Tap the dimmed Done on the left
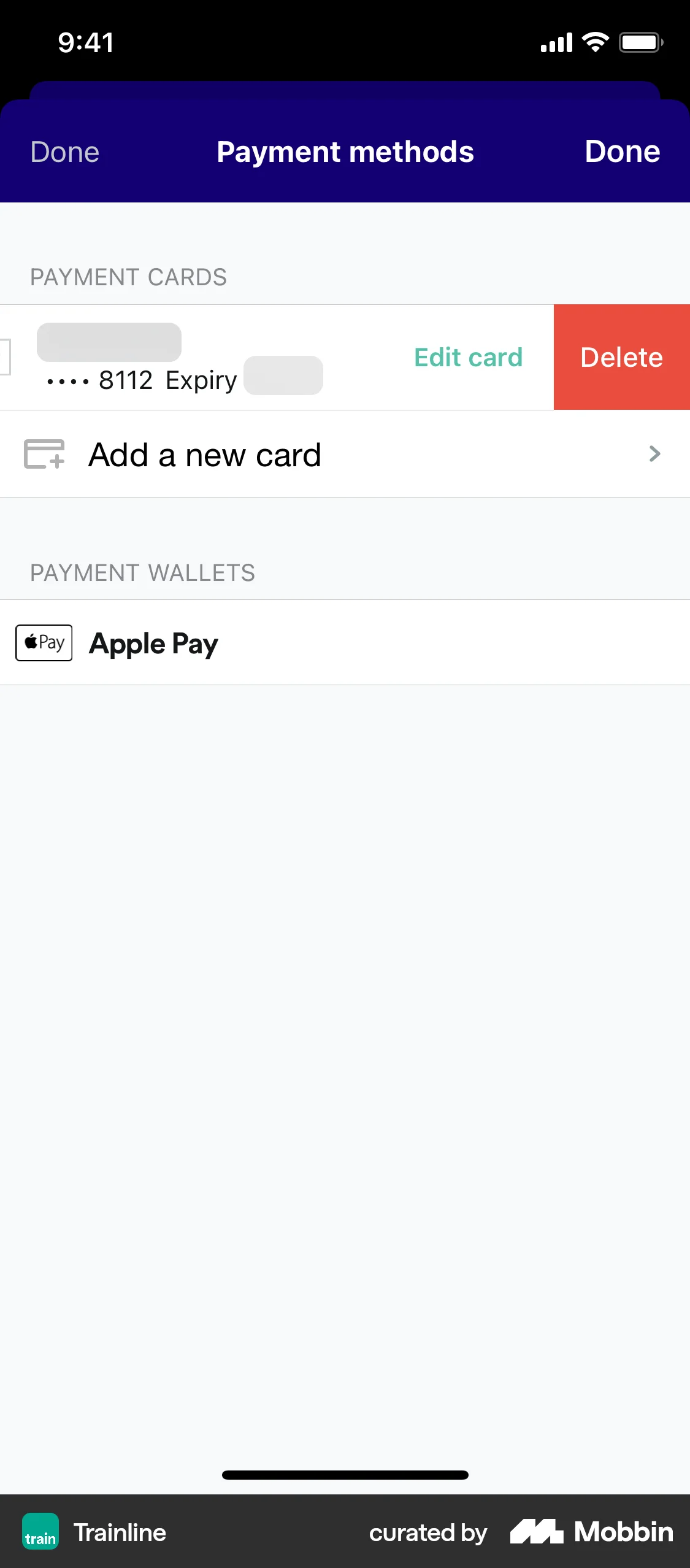Viewport: 690px width, 1568px height. (64, 152)
